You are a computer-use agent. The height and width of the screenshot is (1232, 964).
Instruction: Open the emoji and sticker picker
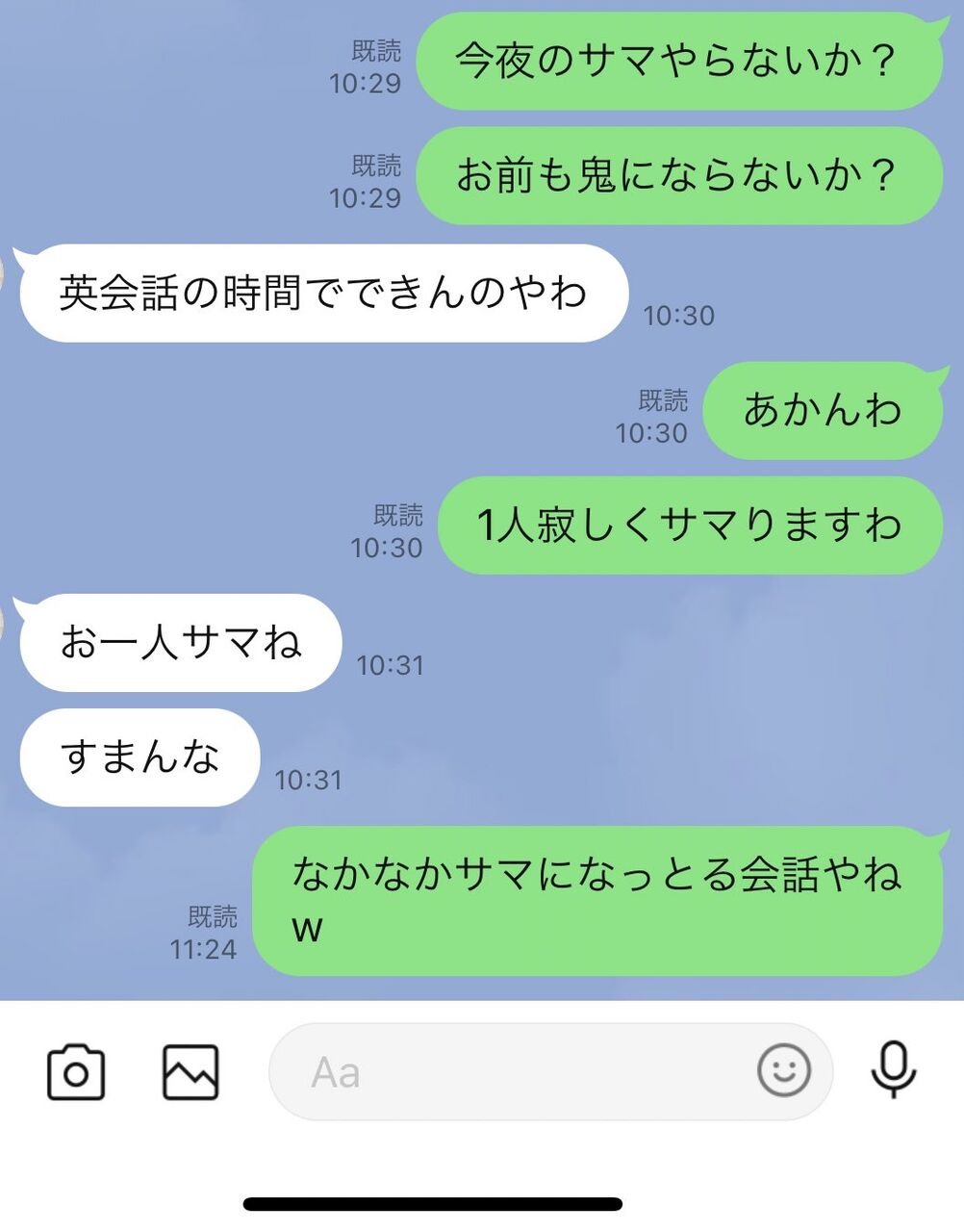784,1070
